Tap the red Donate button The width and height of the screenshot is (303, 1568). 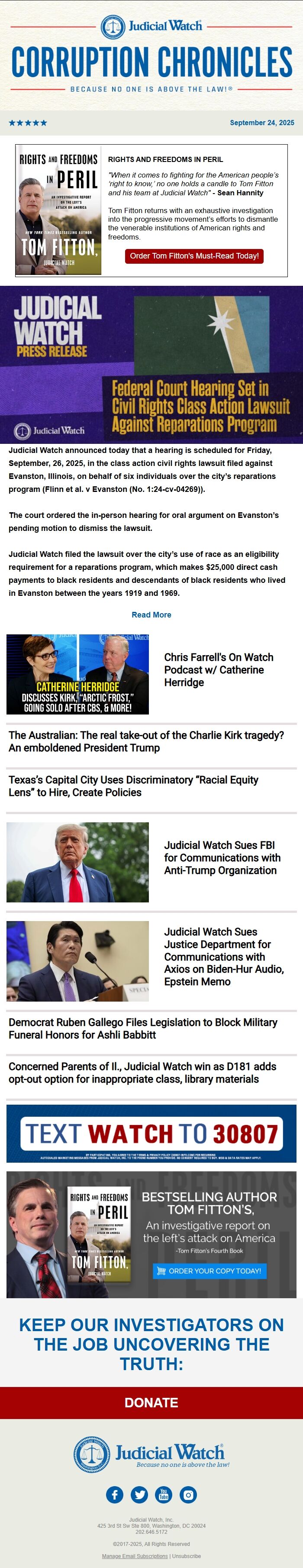151,1403
